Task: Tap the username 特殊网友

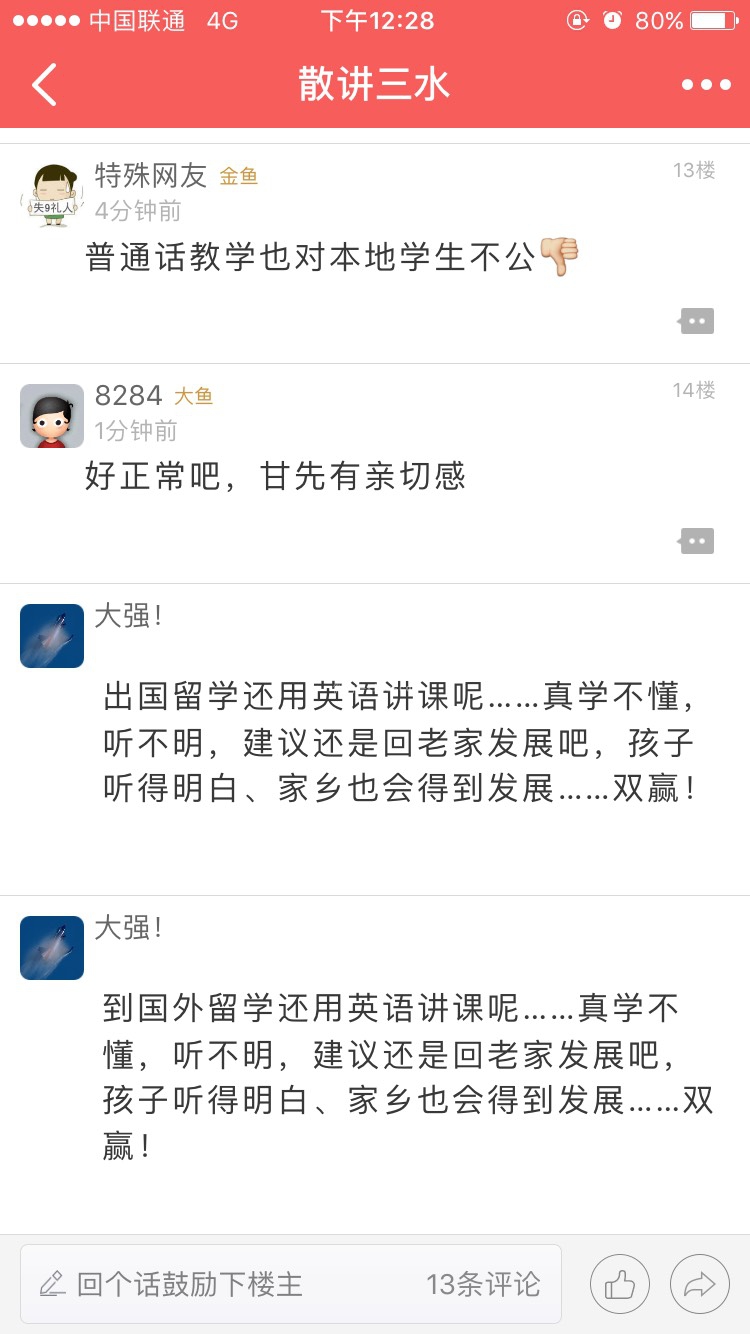Action: pyautogui.click(x=150, y=176)
